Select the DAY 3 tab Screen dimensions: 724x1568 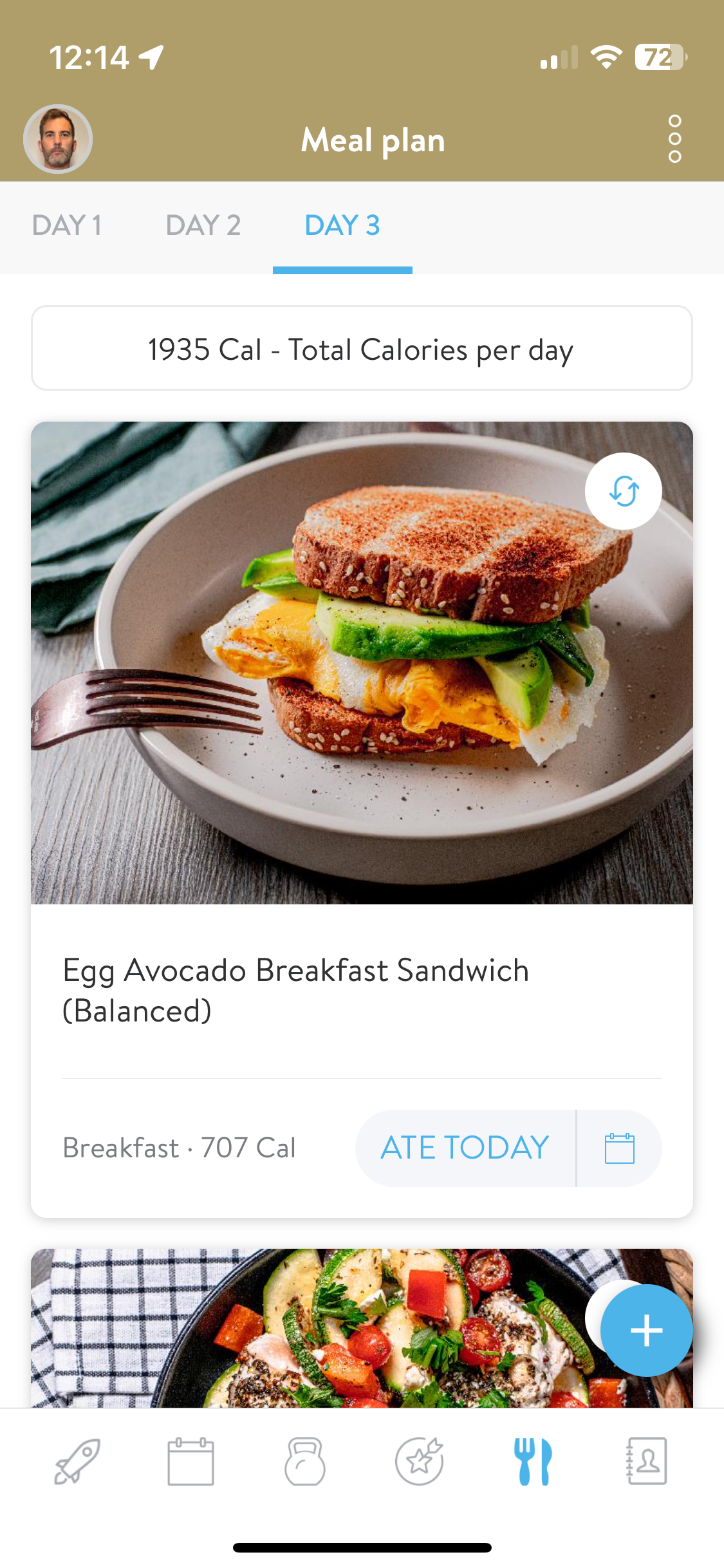click(x=342, y=226)
